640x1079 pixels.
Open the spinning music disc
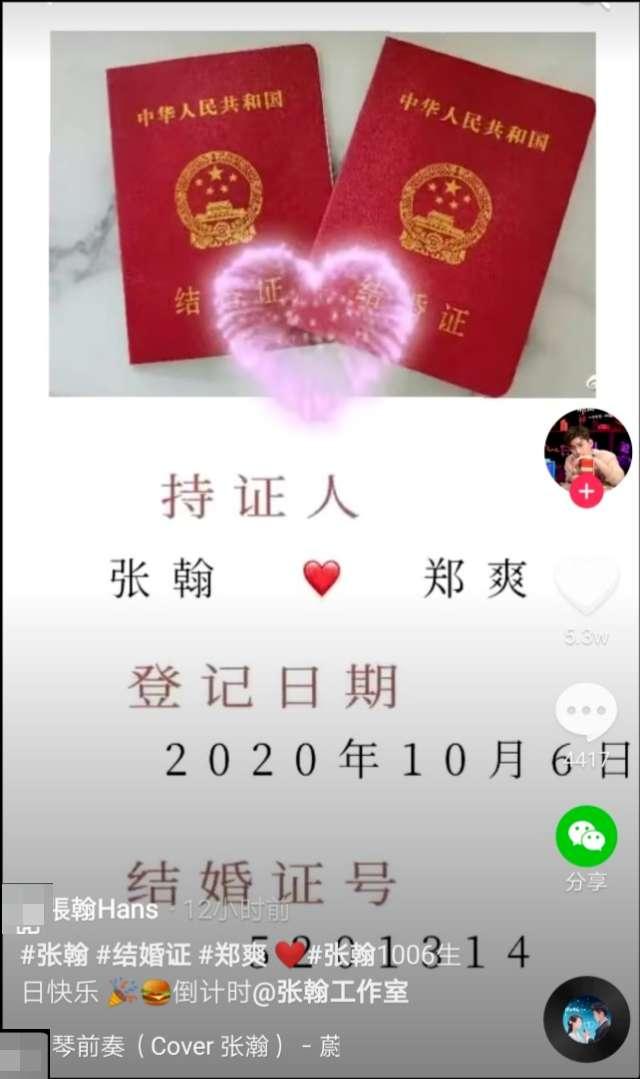(587, 1019)
